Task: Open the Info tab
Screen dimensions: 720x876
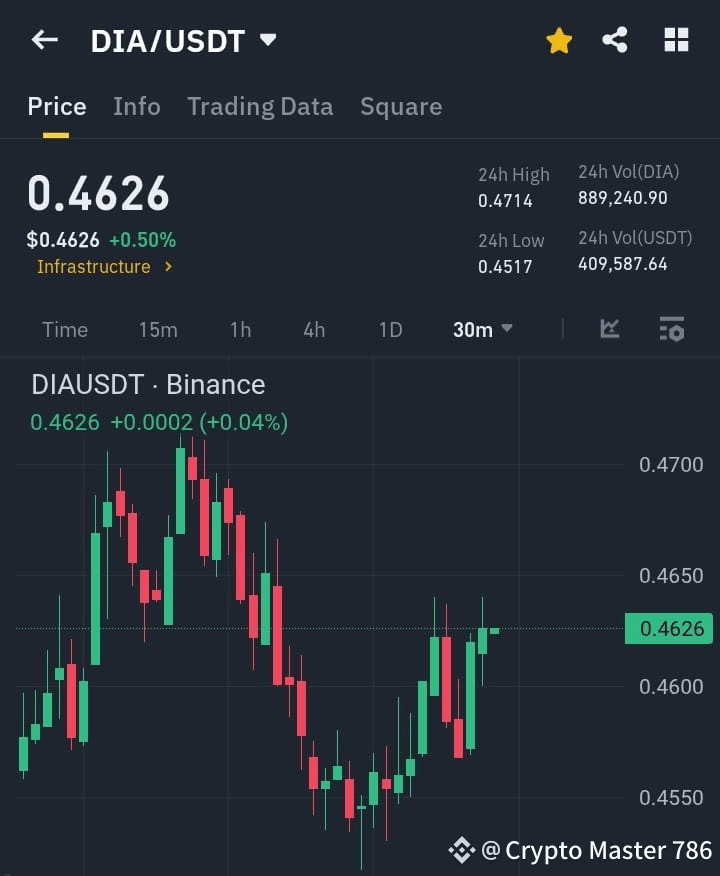Action: coord(136,106)
